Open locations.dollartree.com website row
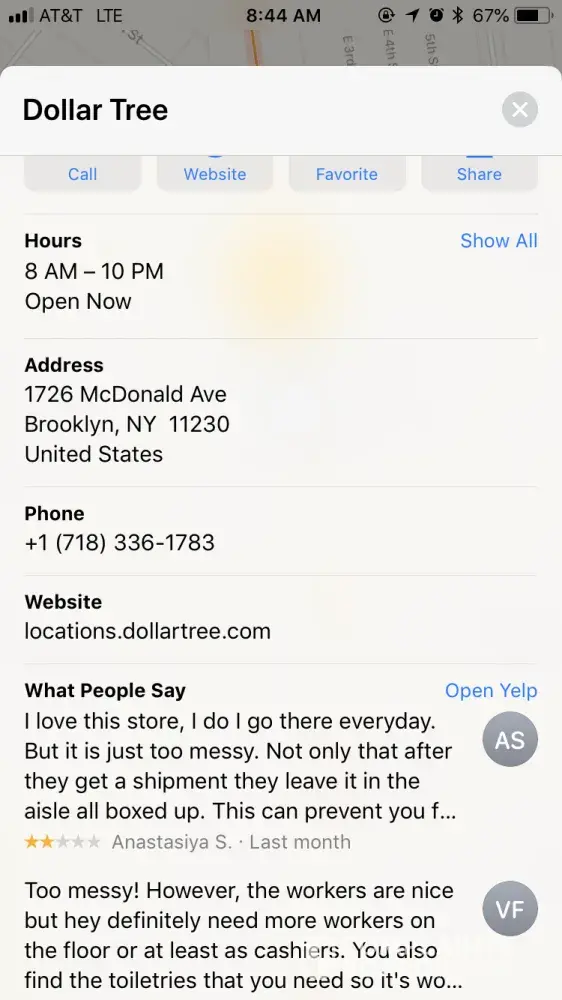 pyautogui.click(x=281, y=617)
